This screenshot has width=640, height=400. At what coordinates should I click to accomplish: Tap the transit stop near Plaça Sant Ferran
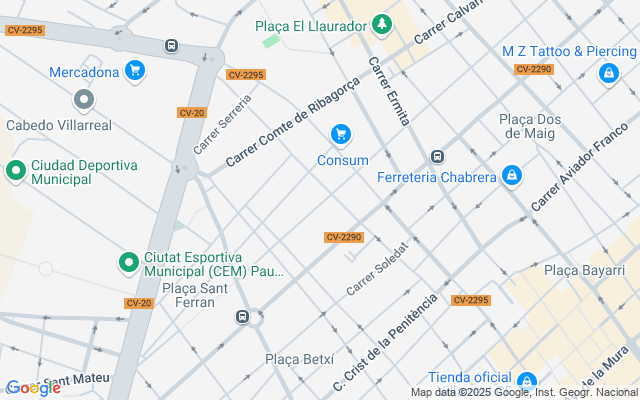[243, 316]
